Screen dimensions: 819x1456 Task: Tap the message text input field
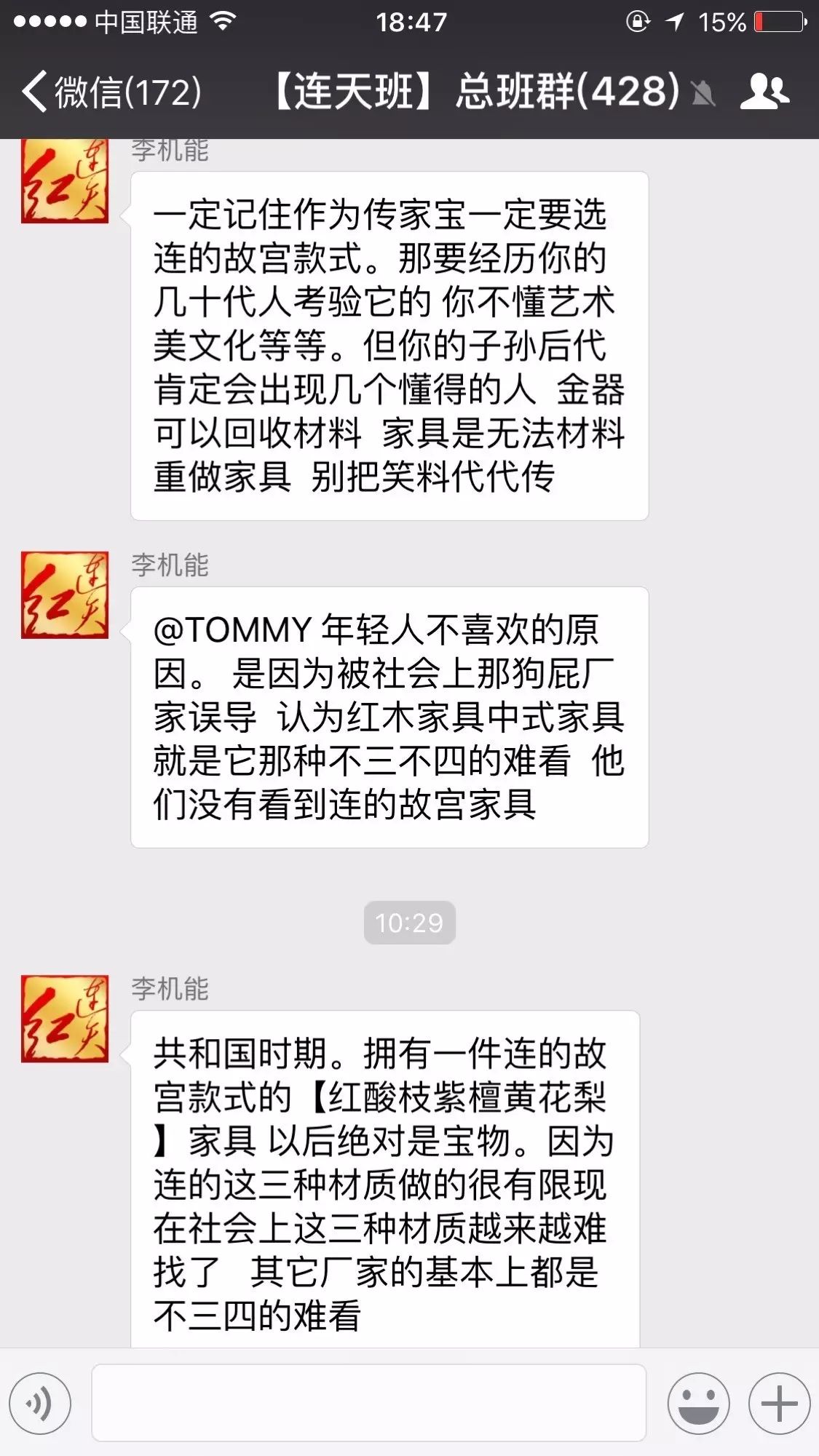tap(368, 1403)
